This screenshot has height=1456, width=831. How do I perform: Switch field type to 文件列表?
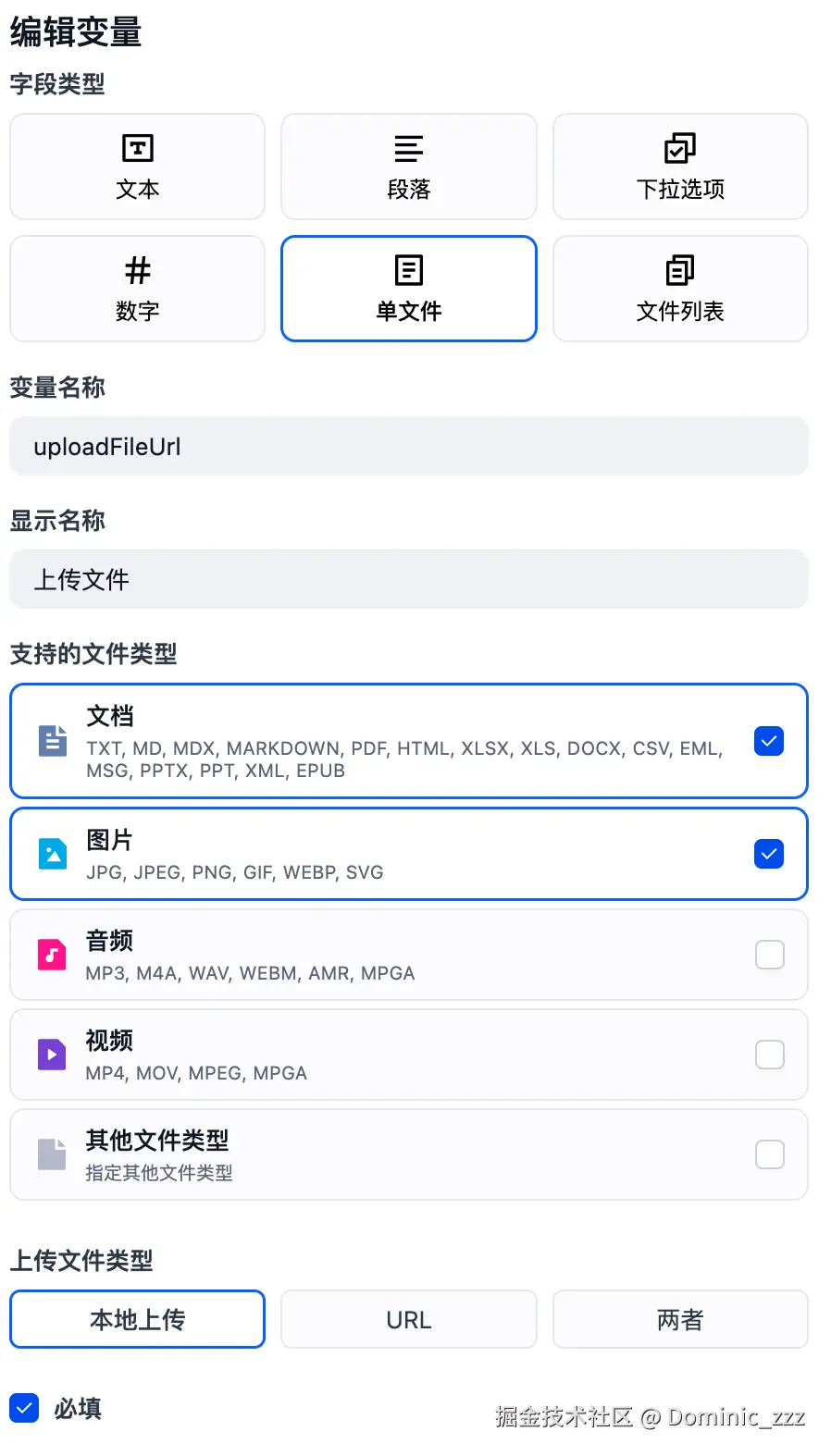tap(680, 289)
